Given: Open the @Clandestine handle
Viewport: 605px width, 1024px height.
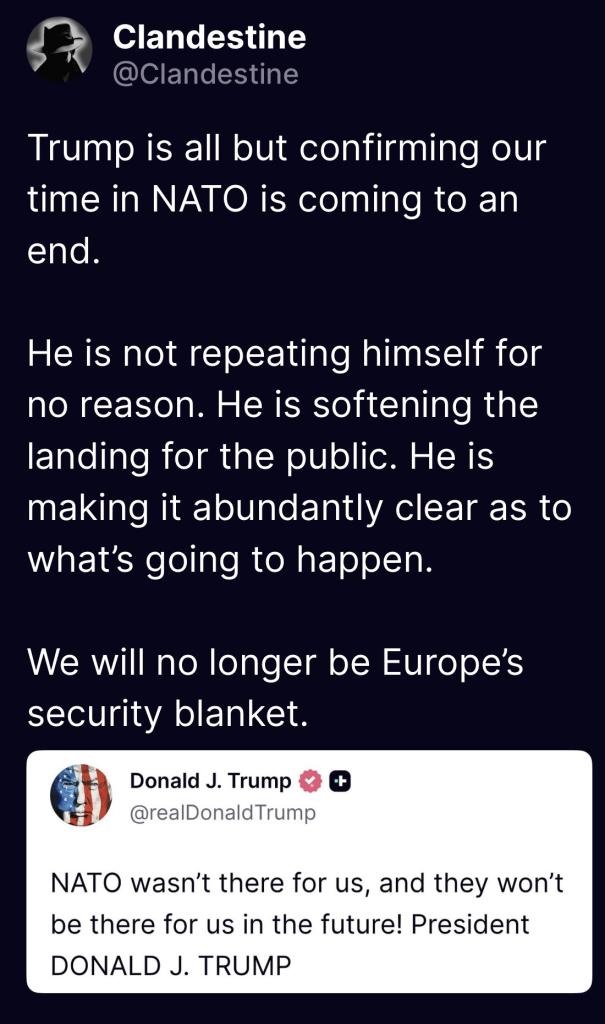Looking at the screenshot, I should [x=205, y=74].
